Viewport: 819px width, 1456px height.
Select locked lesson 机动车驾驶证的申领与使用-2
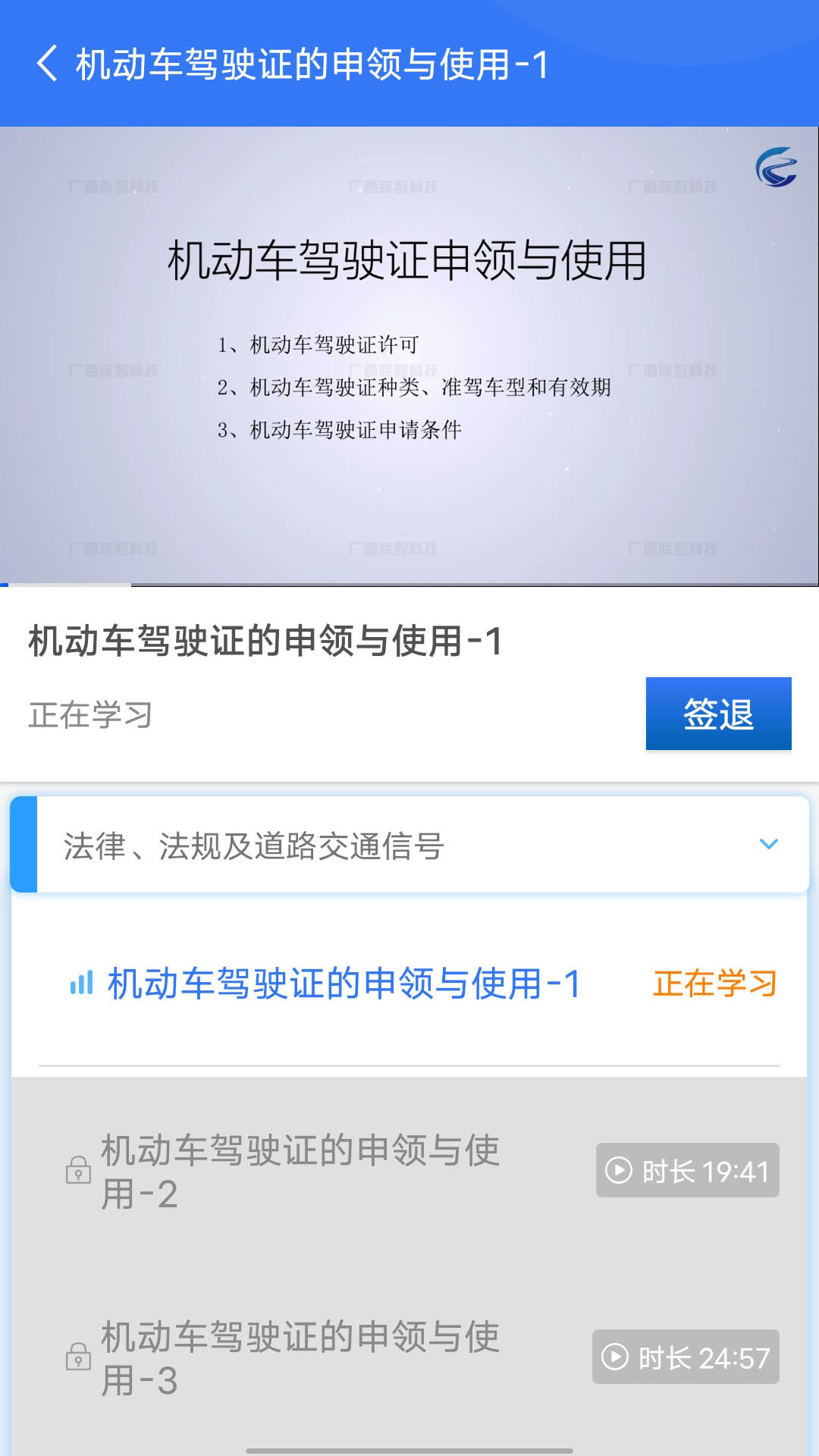coord(300,1172)
